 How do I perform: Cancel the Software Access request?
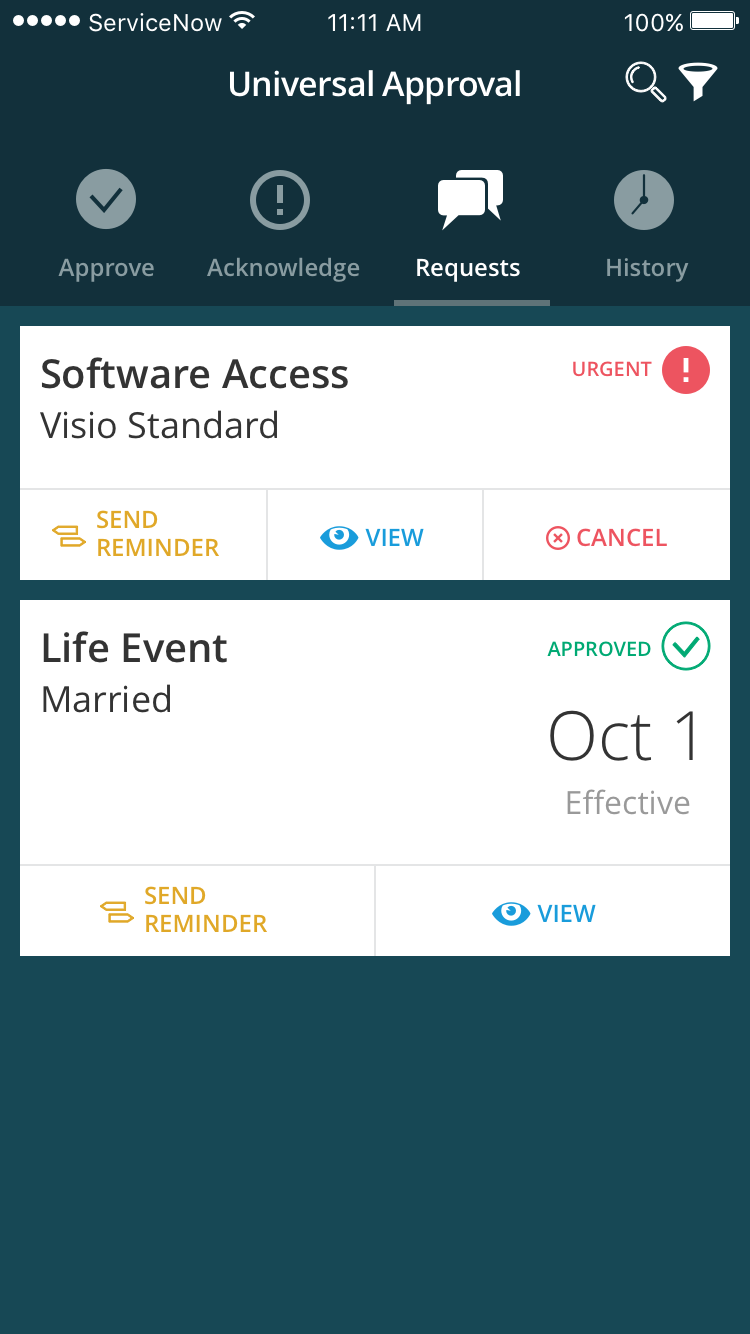pos(606,537)
